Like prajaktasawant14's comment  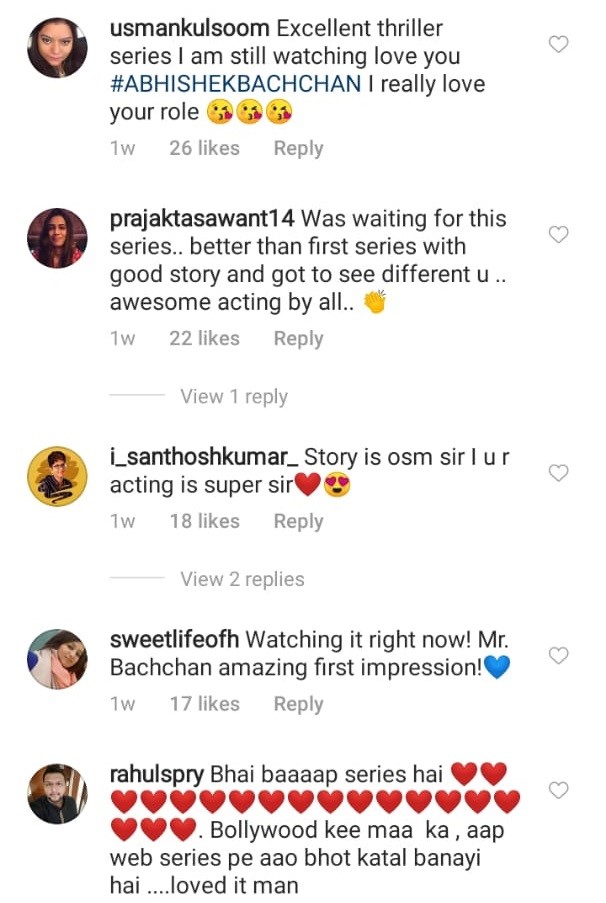tap(560, 234)
